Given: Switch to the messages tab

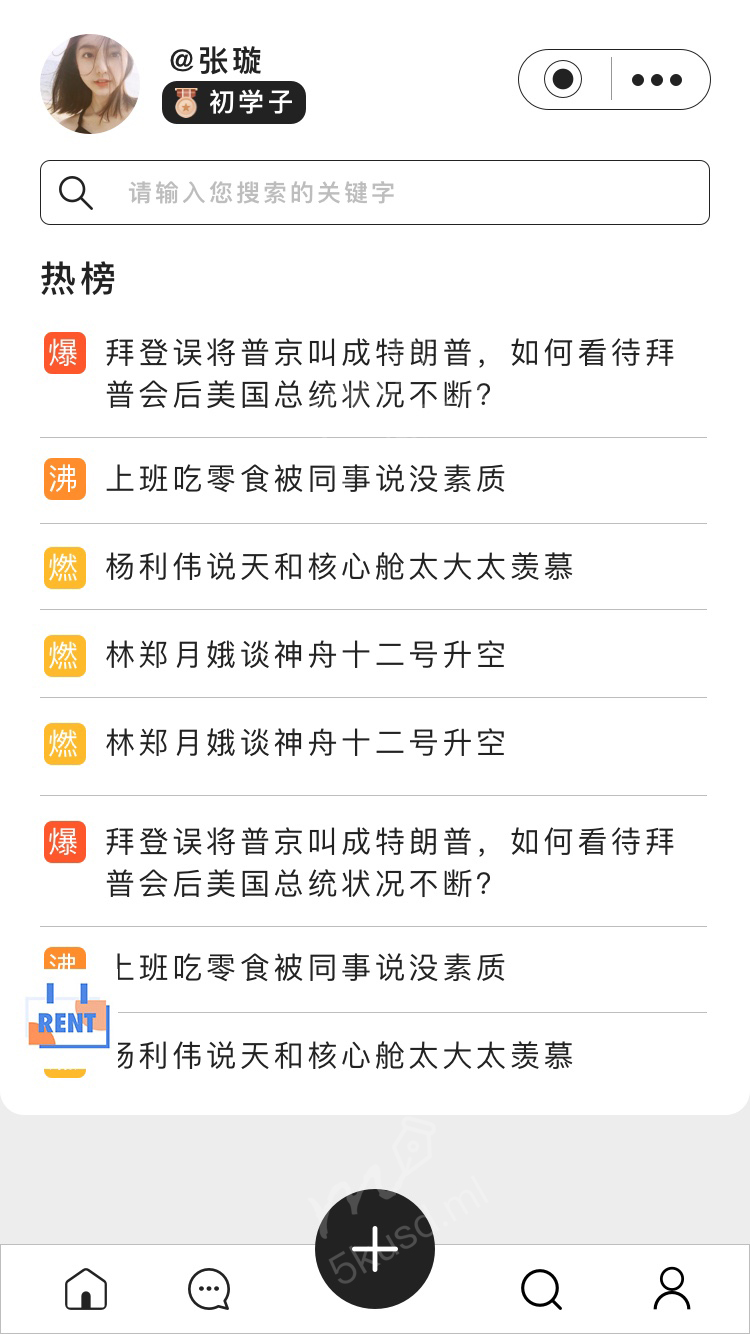Looking at the screenshot, I should (209, 1289).
